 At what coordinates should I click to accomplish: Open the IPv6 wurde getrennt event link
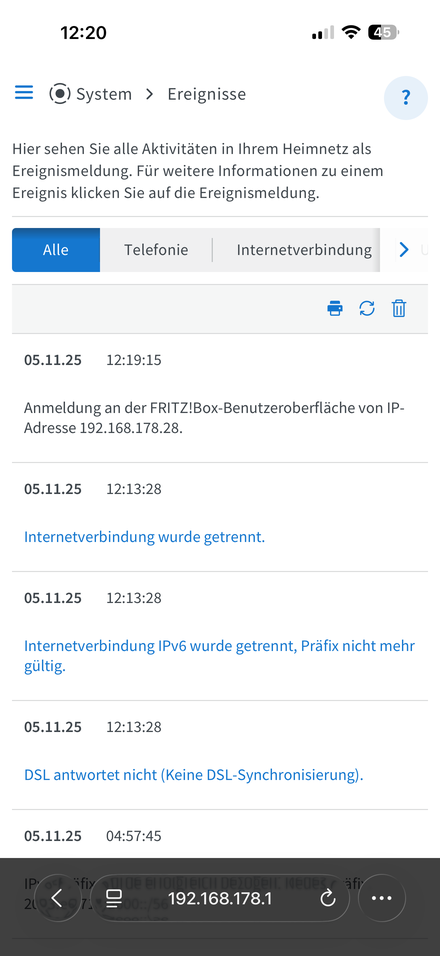click(219, 657)
